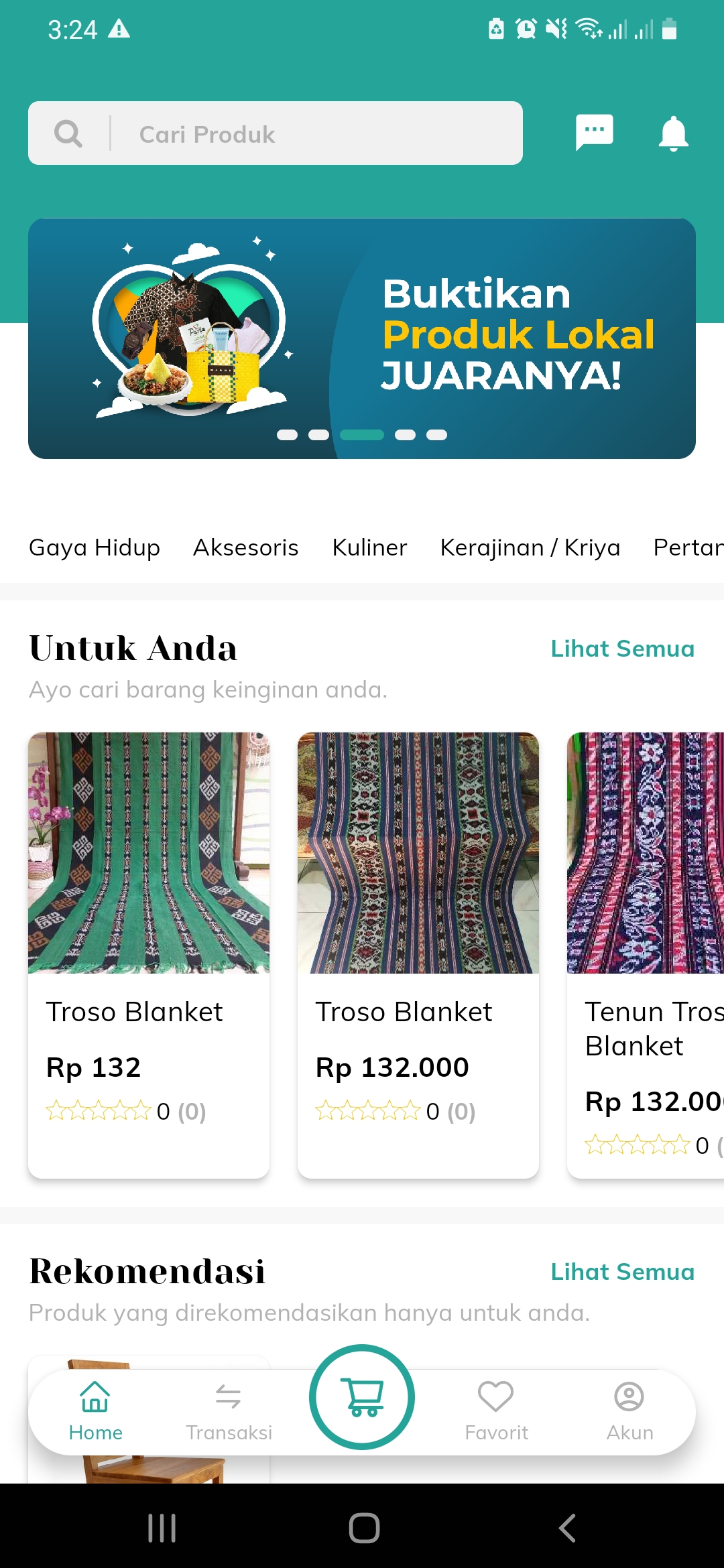Open the notifications bell

[673, 133]
